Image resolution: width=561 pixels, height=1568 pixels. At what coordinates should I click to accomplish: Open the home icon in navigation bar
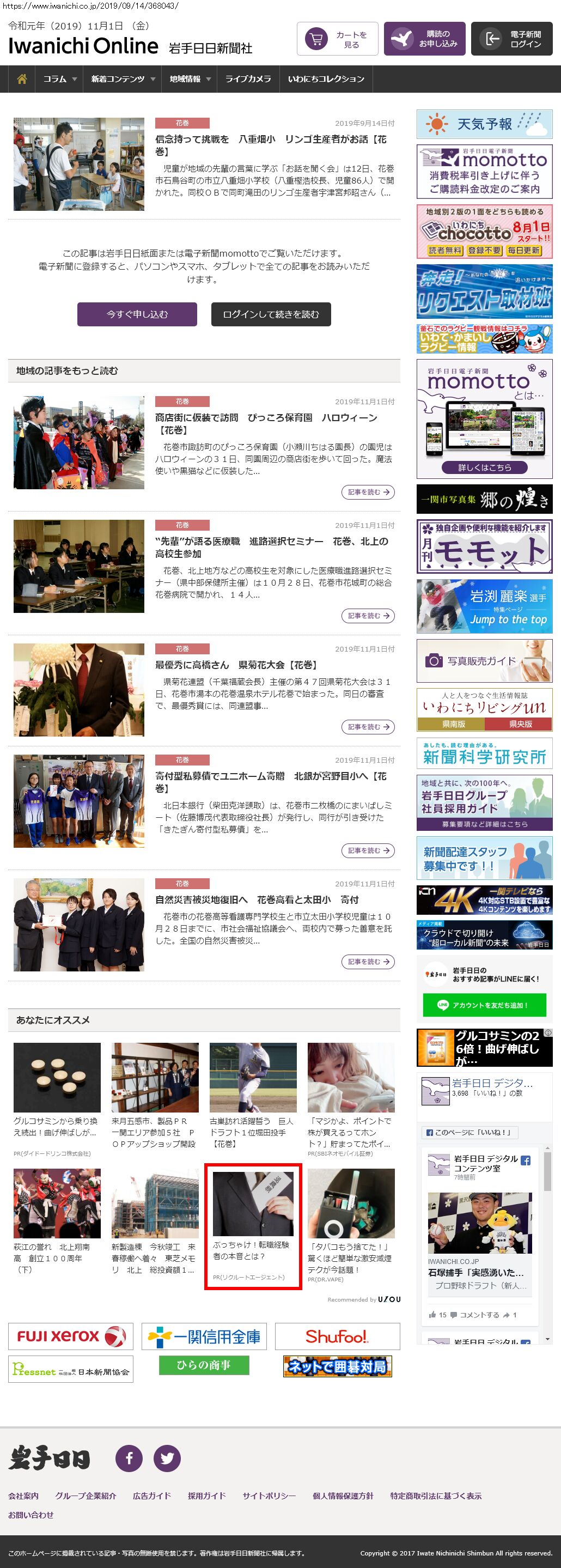[22, 79]
